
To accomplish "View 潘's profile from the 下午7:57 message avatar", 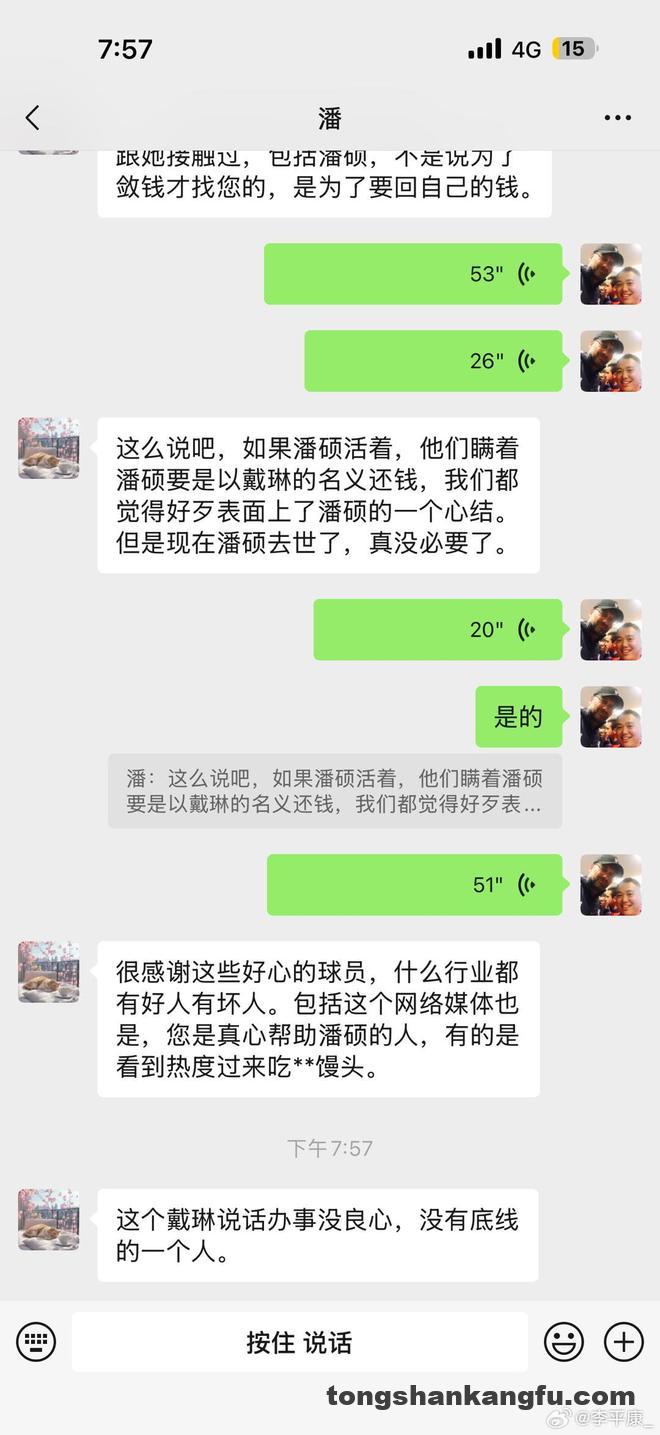I will coord(48,1219).
